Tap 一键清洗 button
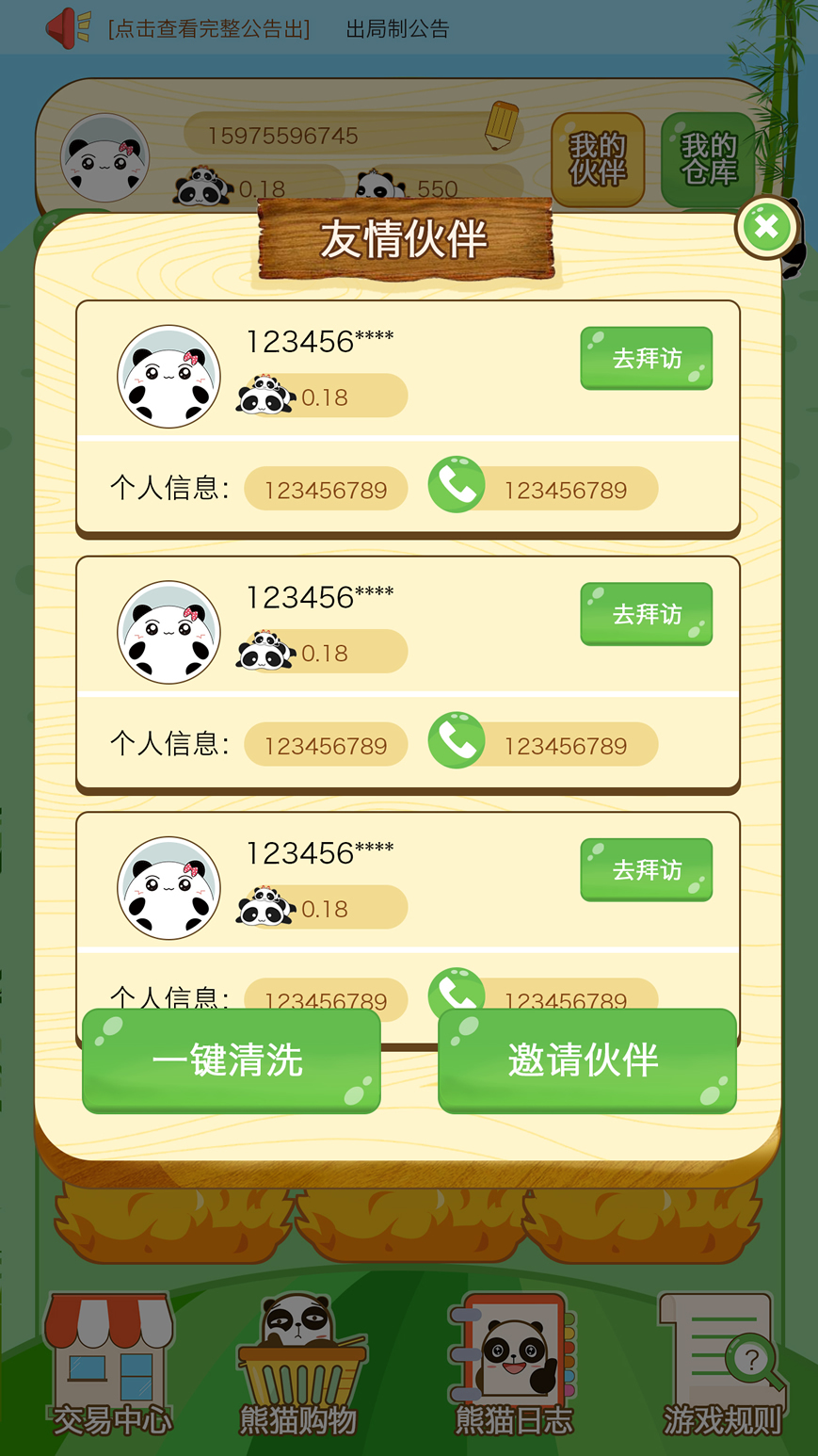The image size is (818, 1456). [231, 1060]
